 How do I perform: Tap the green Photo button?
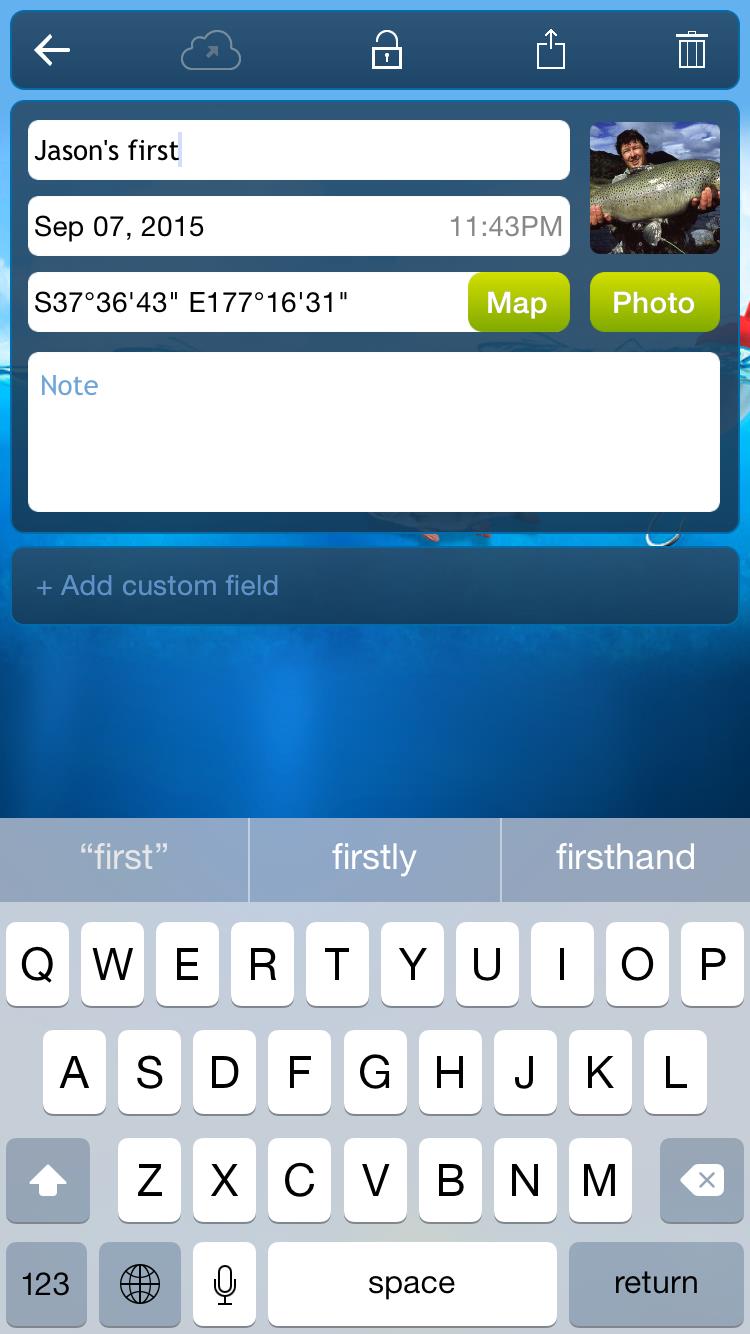(654, 302)
